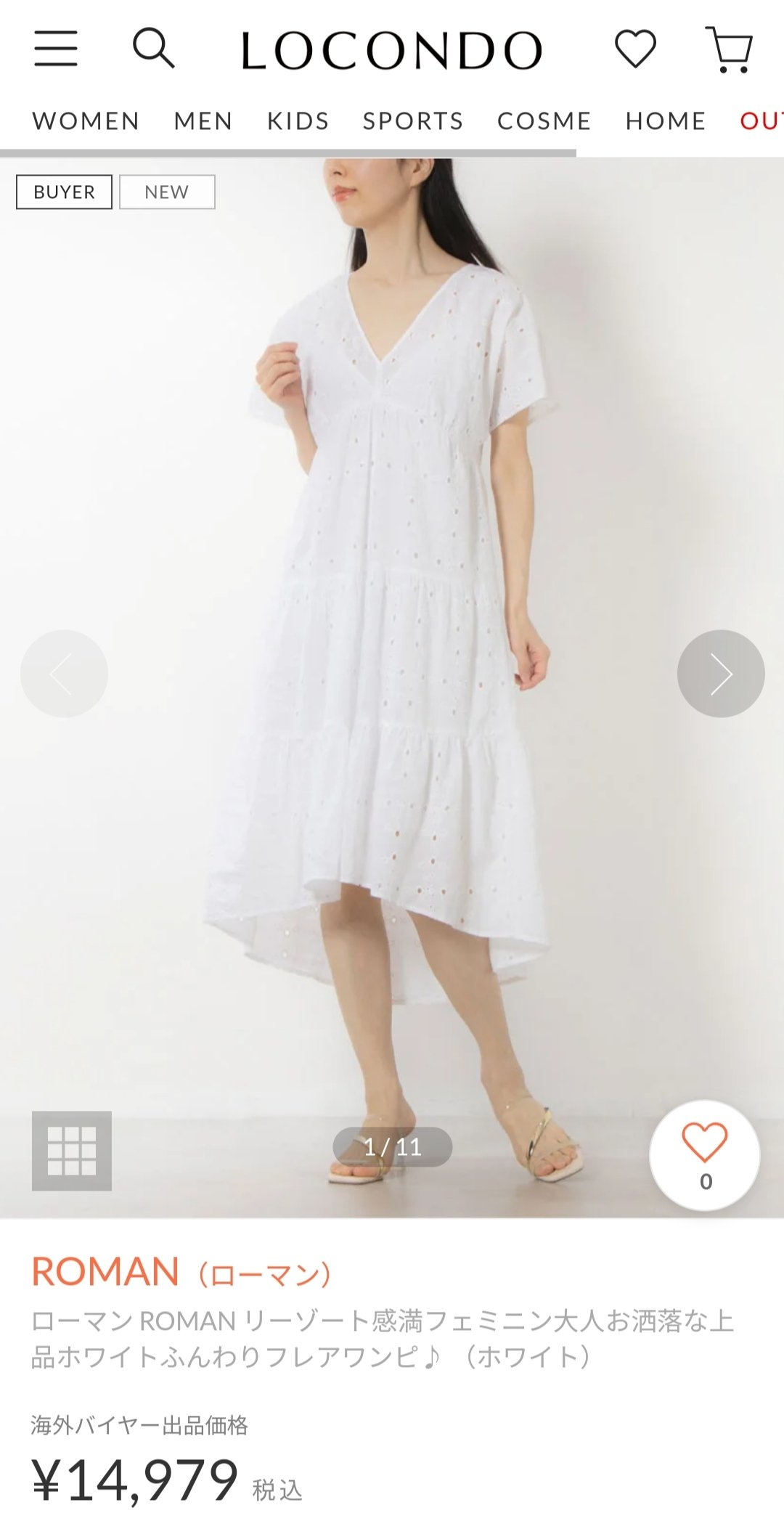Switch to the COSME category

pyautogui.click(x=544, y=121)
